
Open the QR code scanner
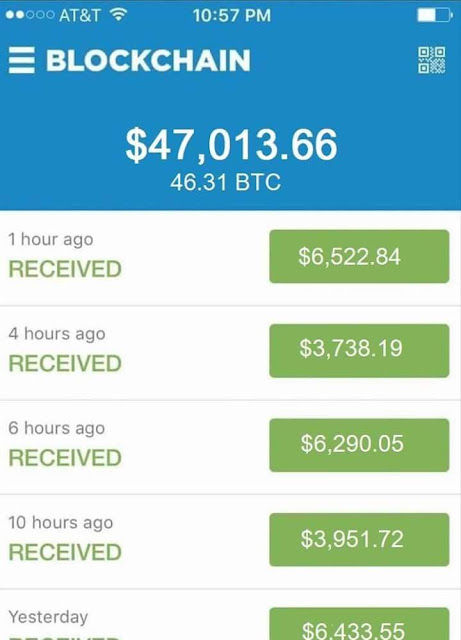[x=432, y=60]
